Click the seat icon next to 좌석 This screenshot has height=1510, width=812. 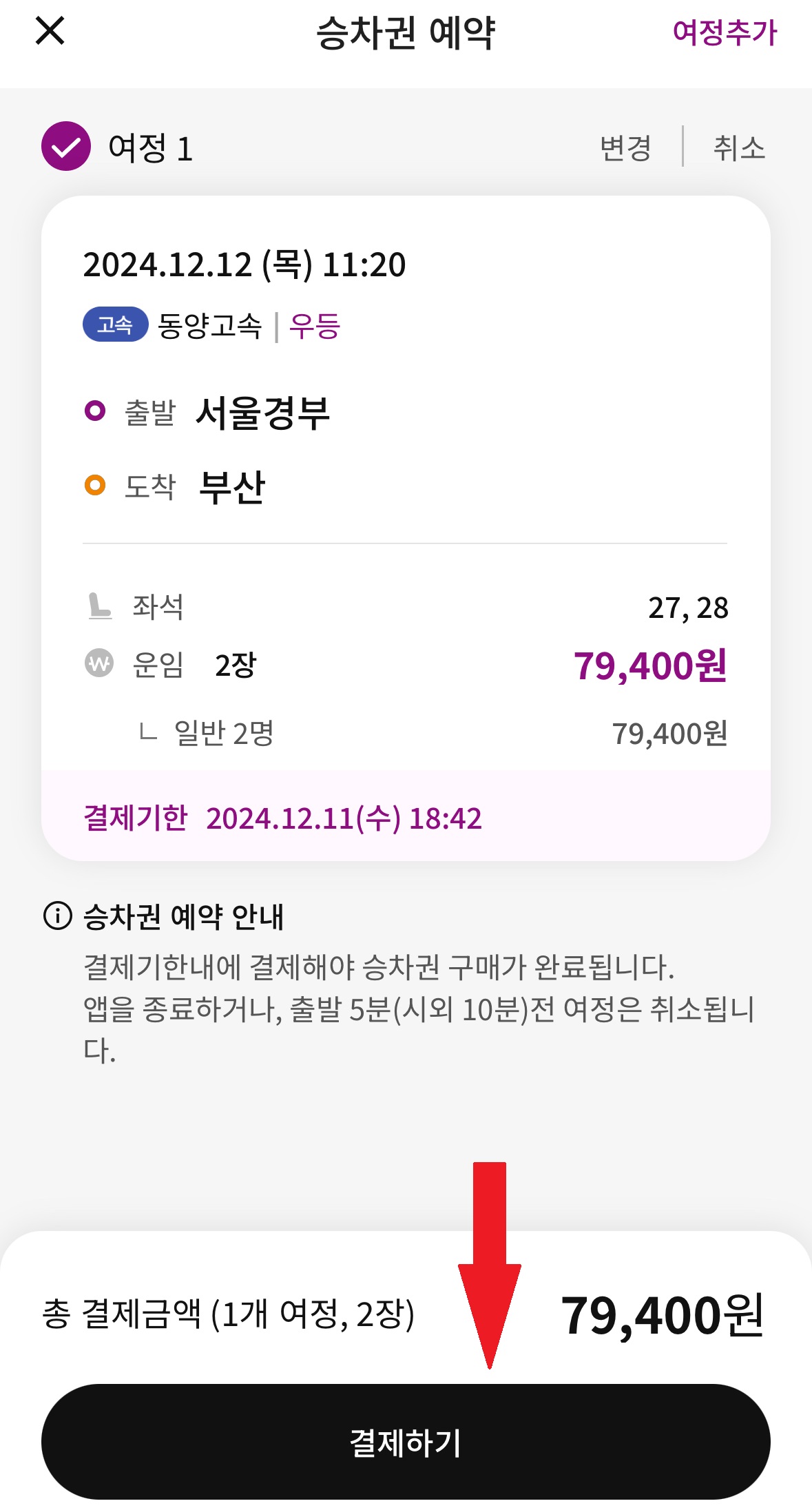(98, 607)
